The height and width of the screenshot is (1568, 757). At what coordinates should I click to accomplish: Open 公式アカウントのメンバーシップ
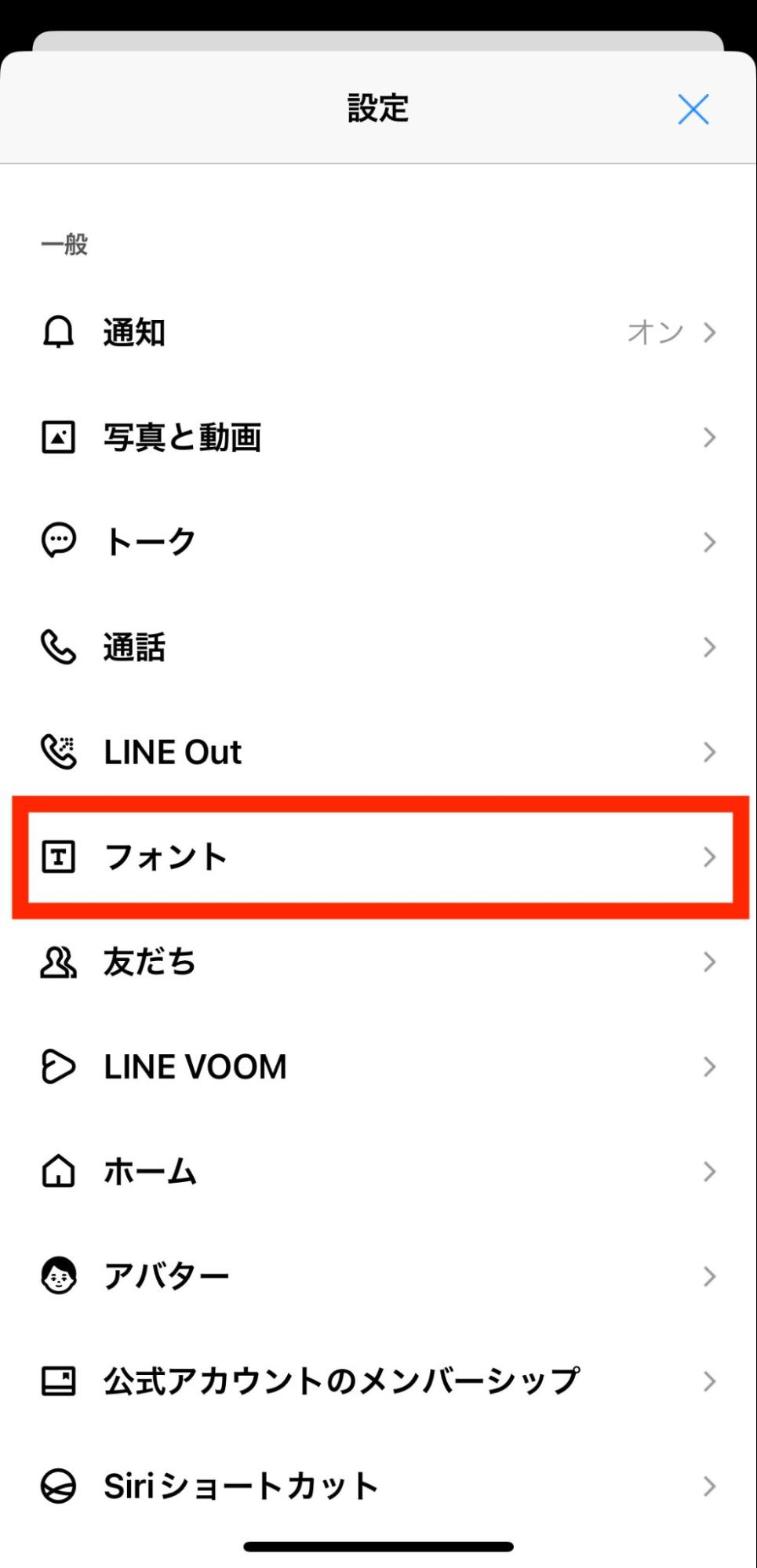[x=378, y=1381]
